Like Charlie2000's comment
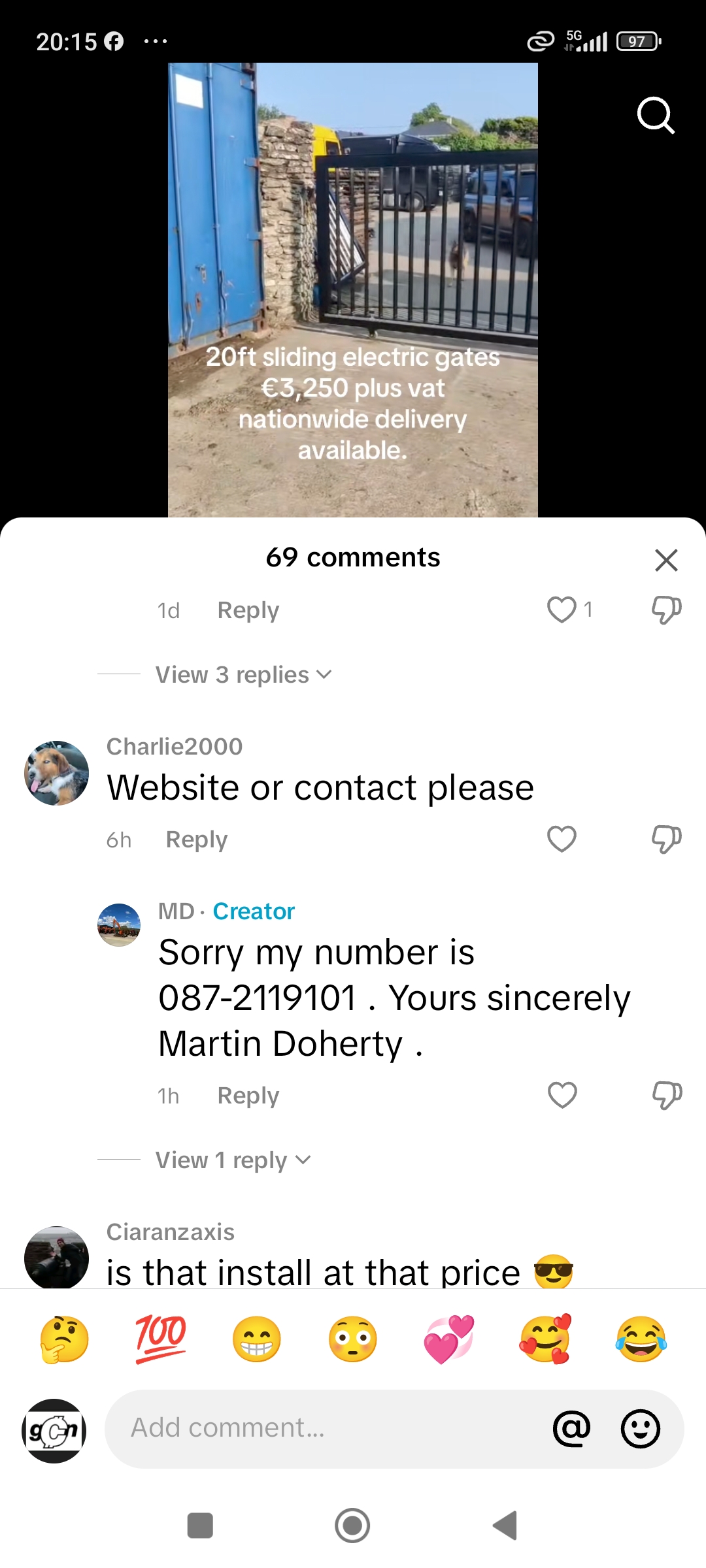This screenshot has height=1568, width=706. 562,839
